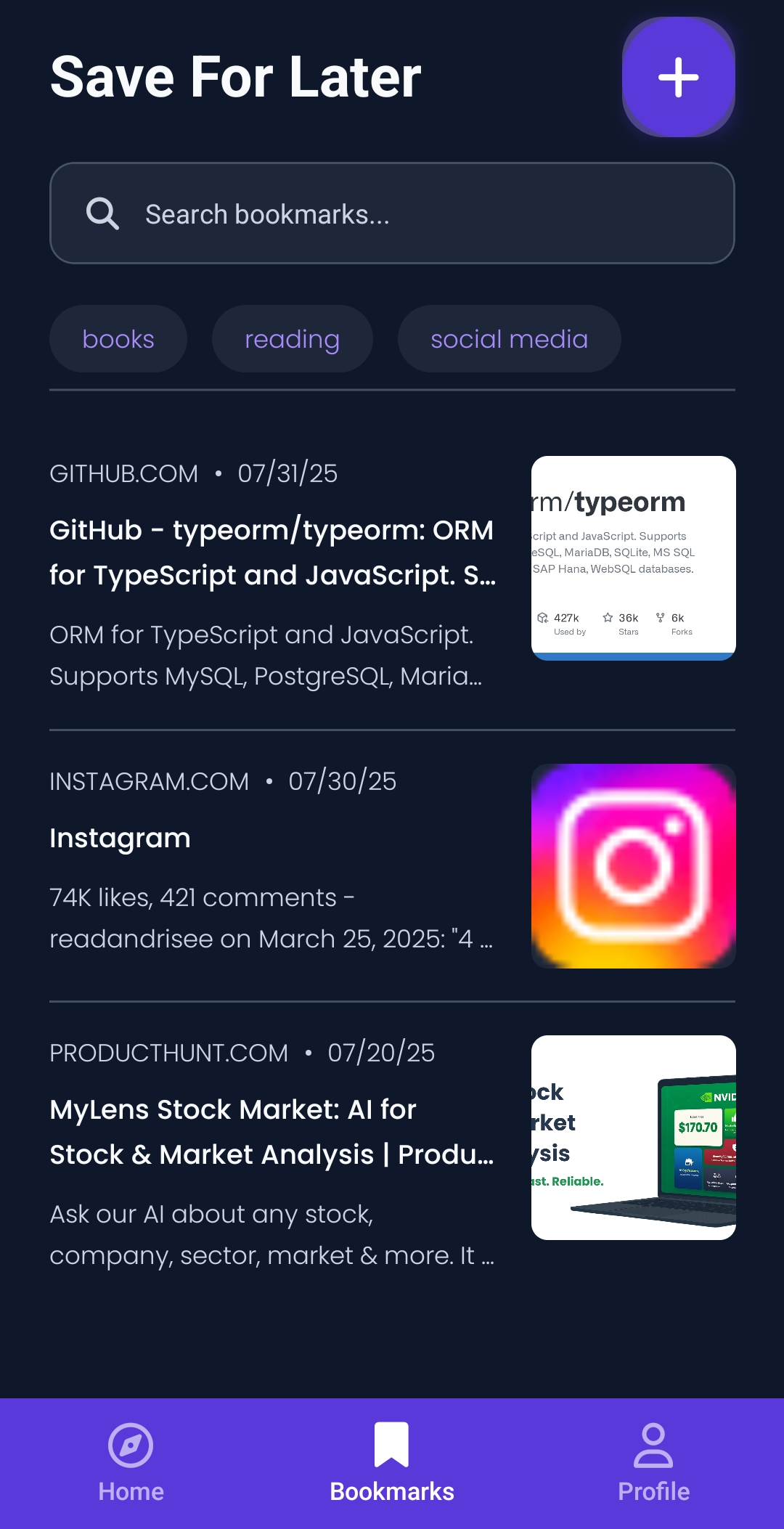Add a new bookmark with the plus button

click(x=678, y=77)
